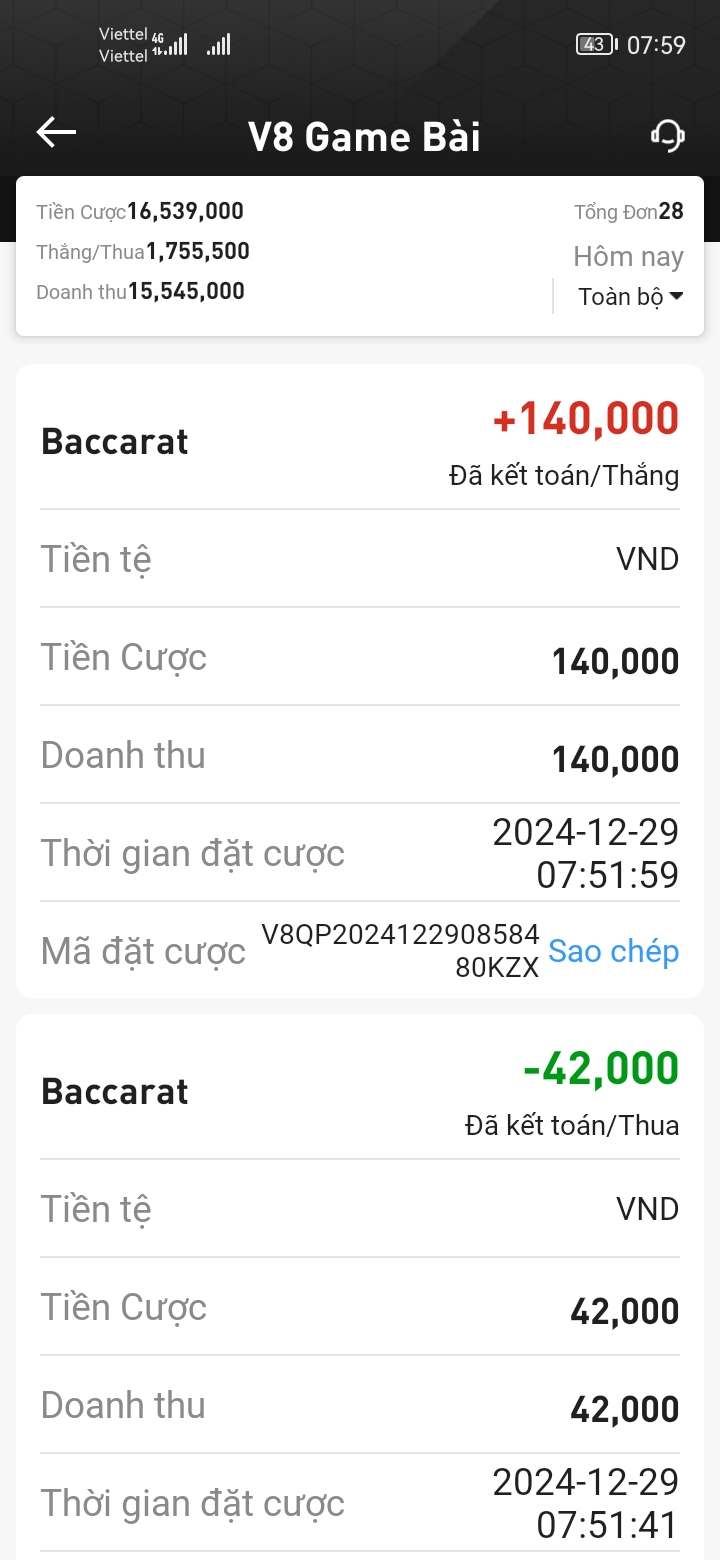Tap Sao chép to copy bet code
Screen dimensions: 720x1560
click(x=613, y=951)
